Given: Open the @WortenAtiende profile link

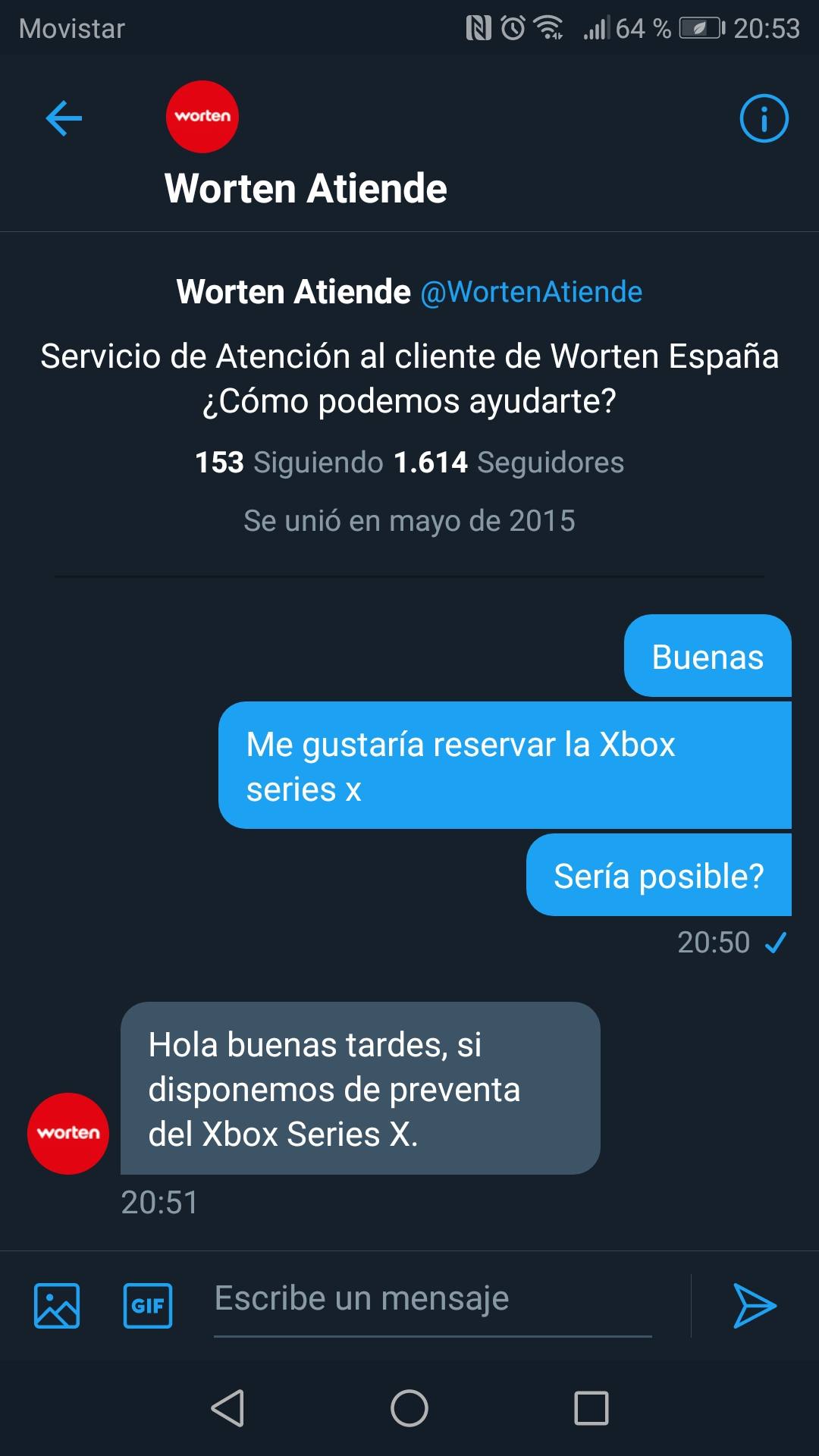Looking at the screenshot, I should click(532, 292).
